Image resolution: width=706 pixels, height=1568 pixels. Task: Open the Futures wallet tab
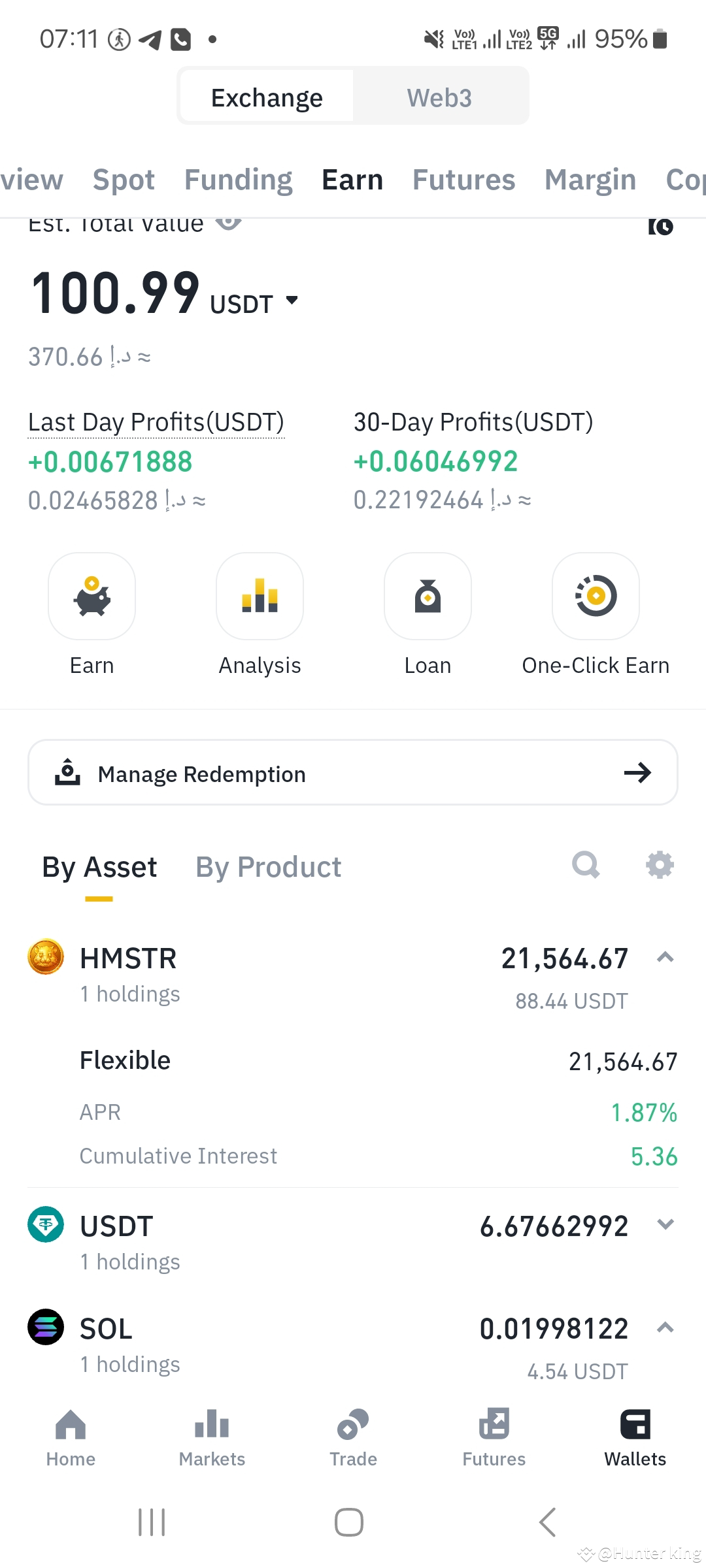pyautogui.click(x=463, y=180)
